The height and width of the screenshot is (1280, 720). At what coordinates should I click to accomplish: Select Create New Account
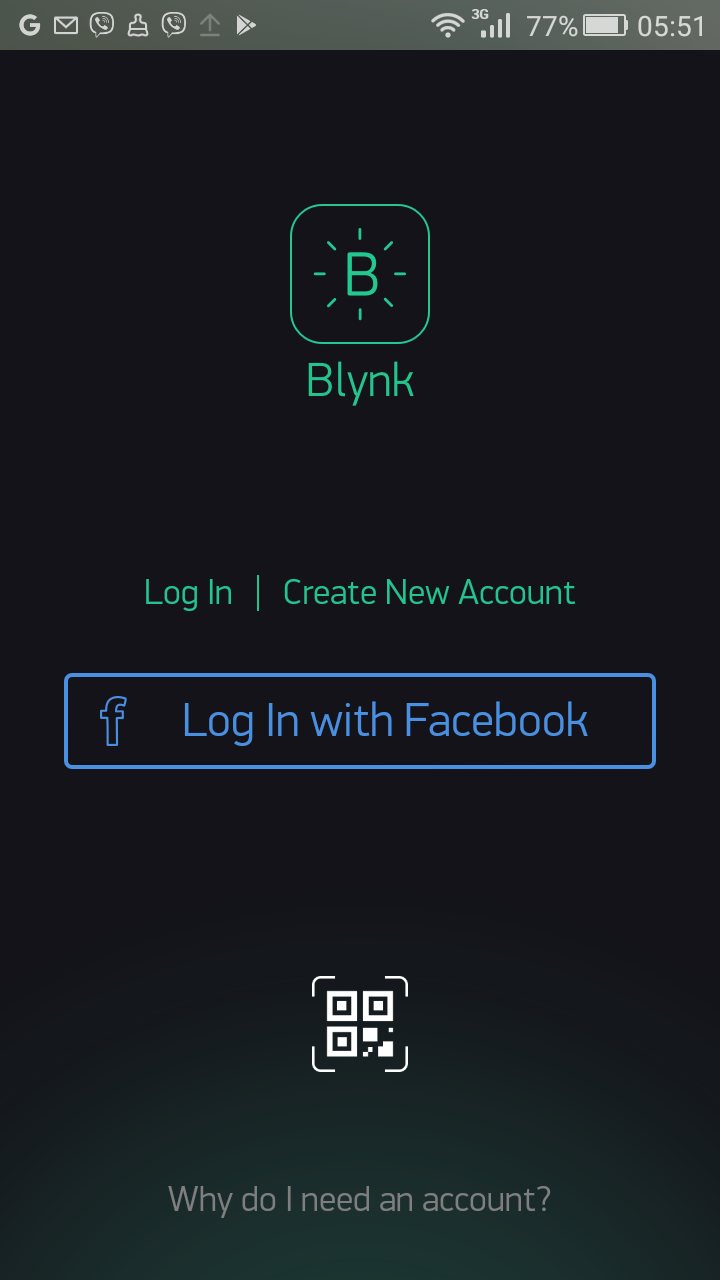pos(429,592)
